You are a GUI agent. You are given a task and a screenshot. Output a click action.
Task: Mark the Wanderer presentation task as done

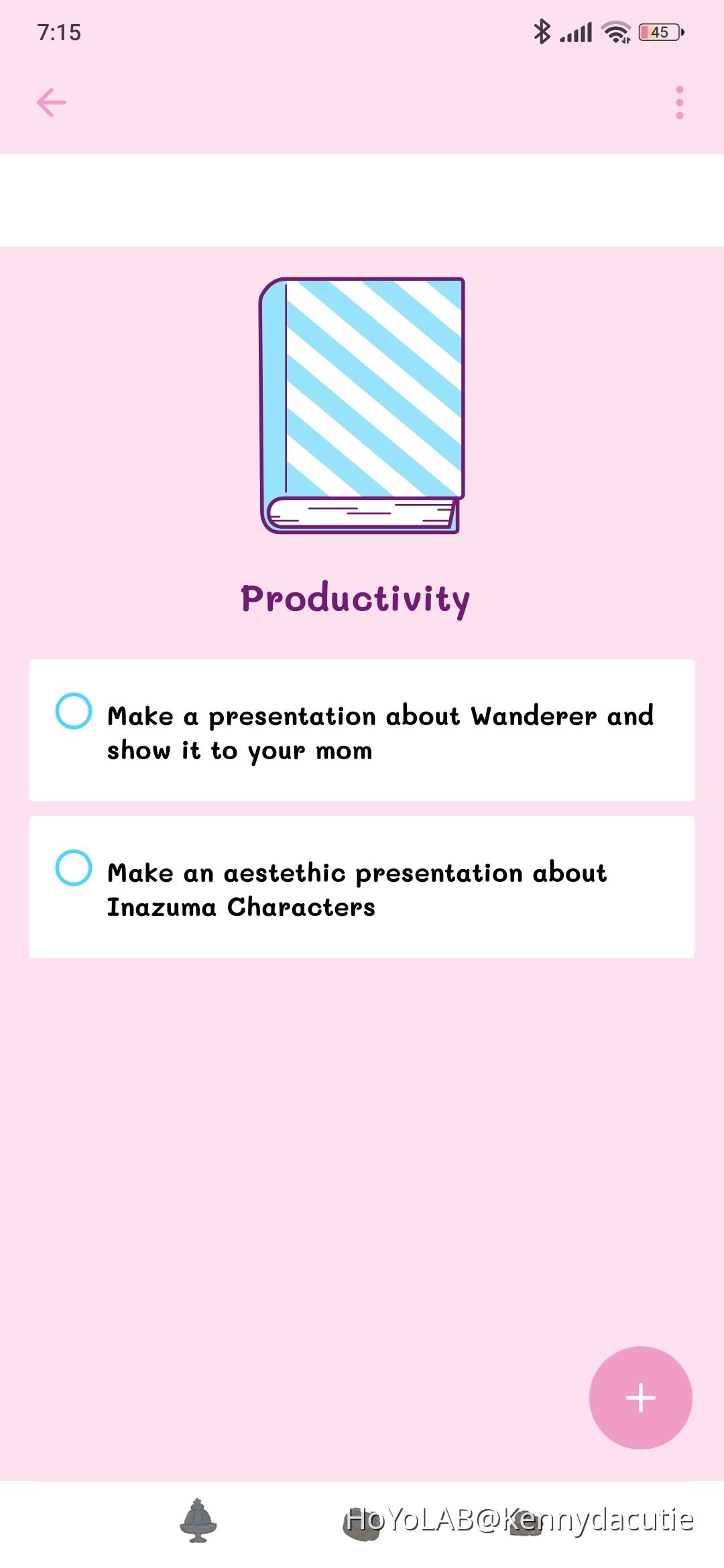74,711
